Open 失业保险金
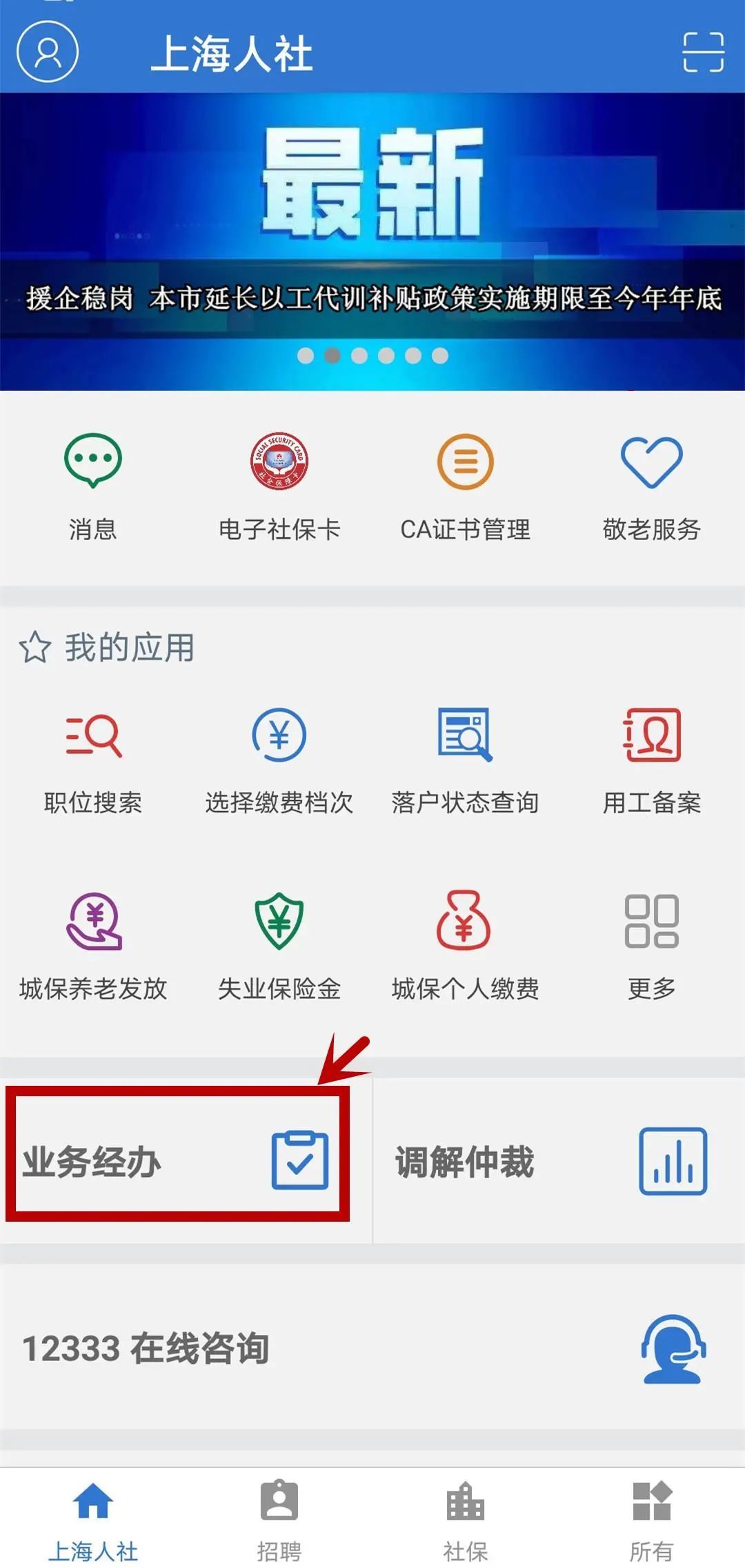The width and height of the screenshot is (745, 1568). click(x=279, y=945)
